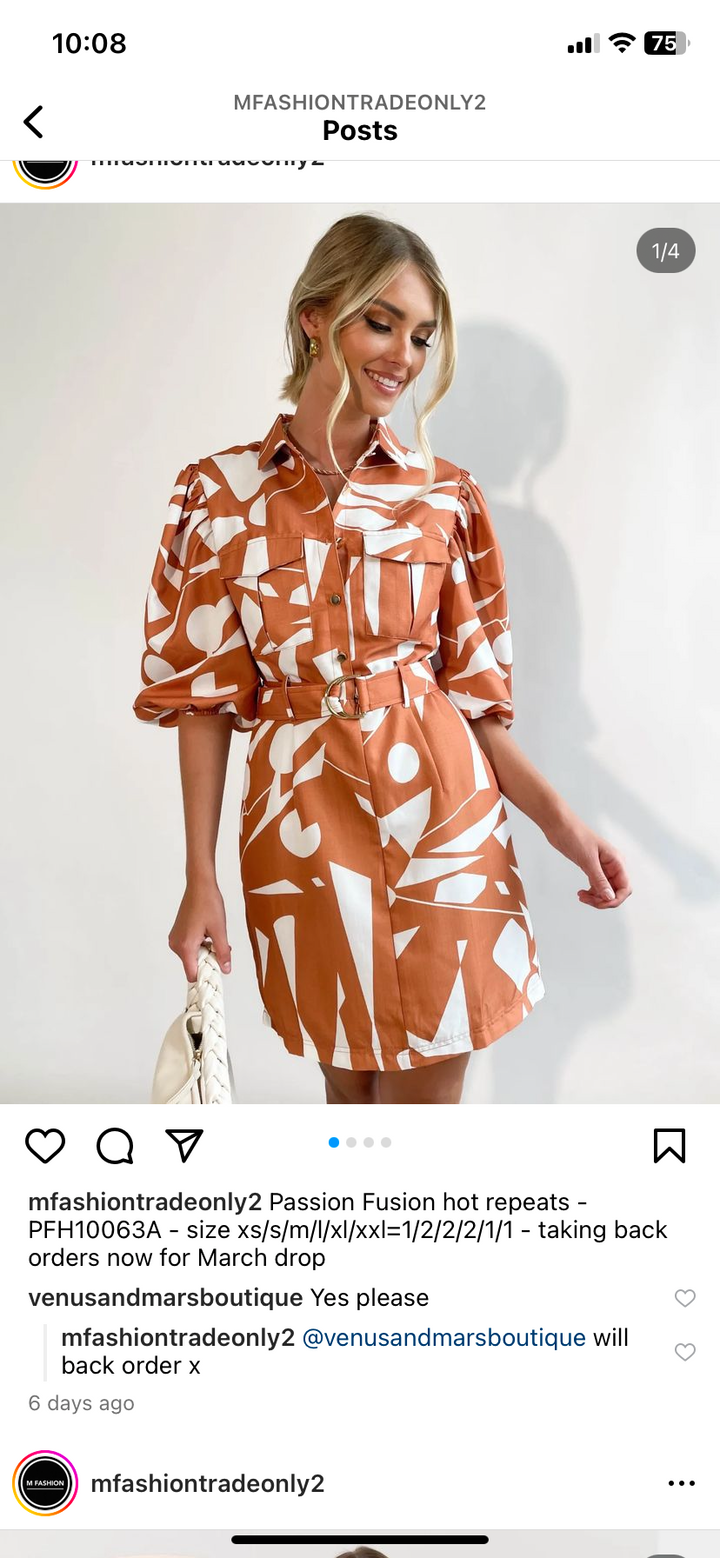Tap the M Fashion avatar on next post
The image size is (720, 1558).
point(45,1483)
